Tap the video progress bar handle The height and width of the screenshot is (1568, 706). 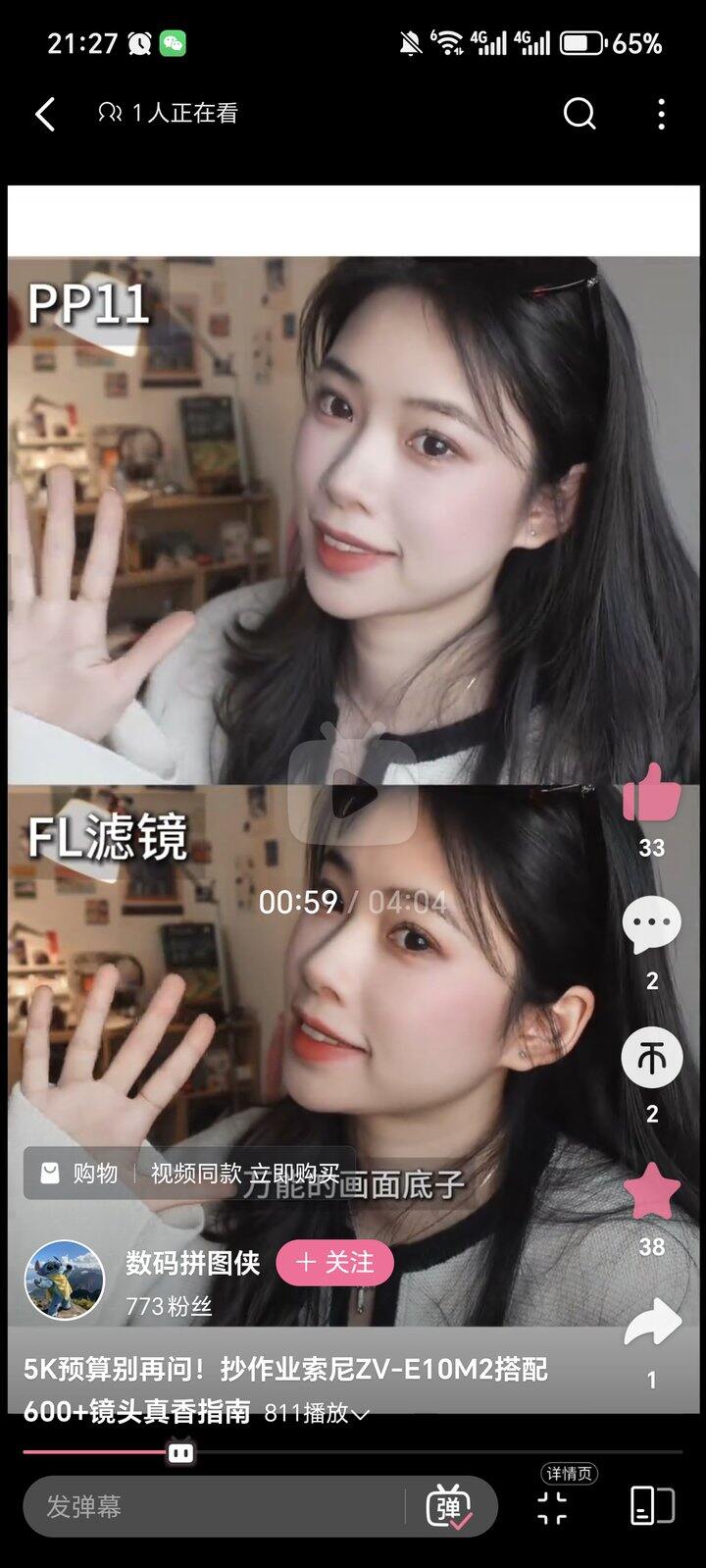click(x=180, y=1451)
